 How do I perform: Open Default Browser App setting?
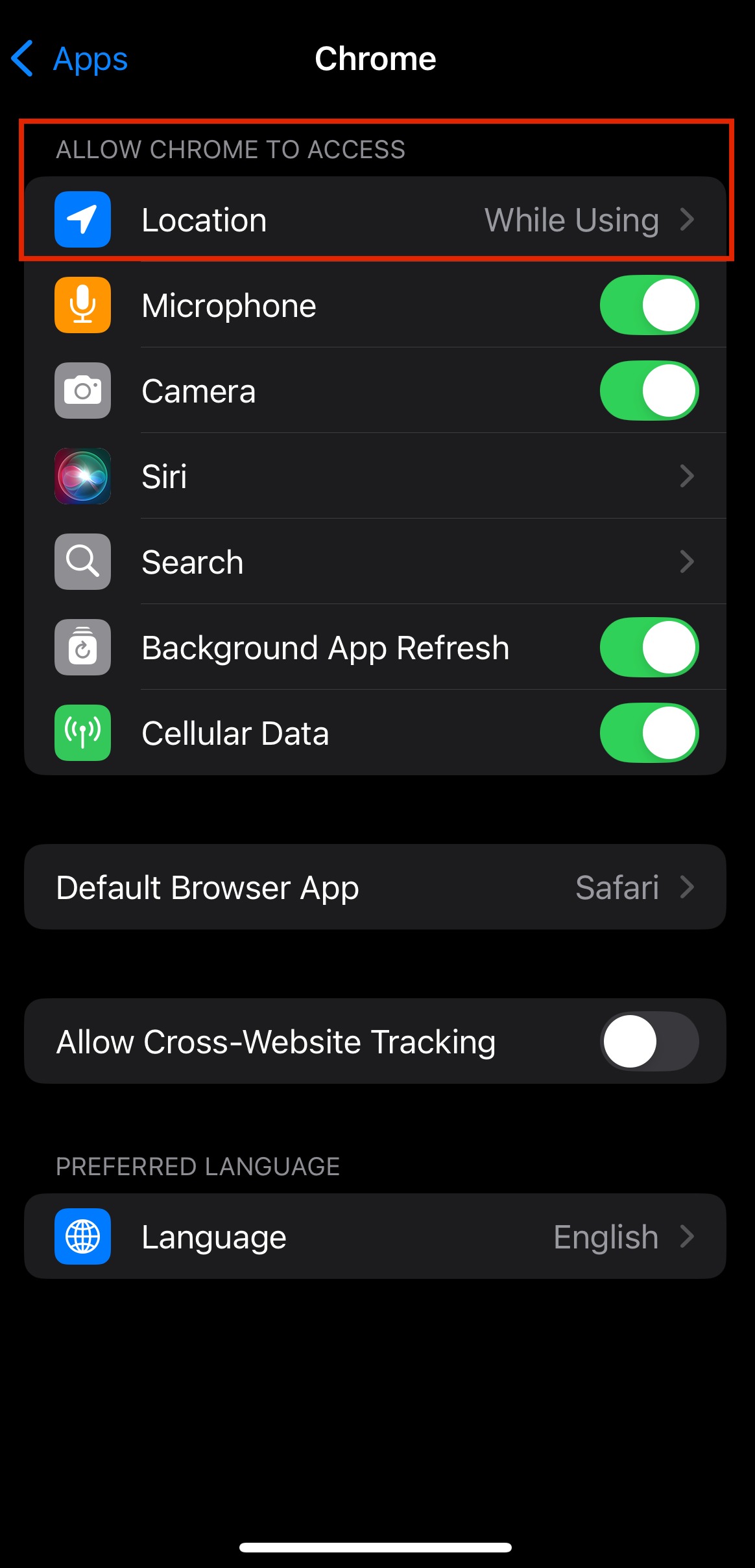click(375, 887)
